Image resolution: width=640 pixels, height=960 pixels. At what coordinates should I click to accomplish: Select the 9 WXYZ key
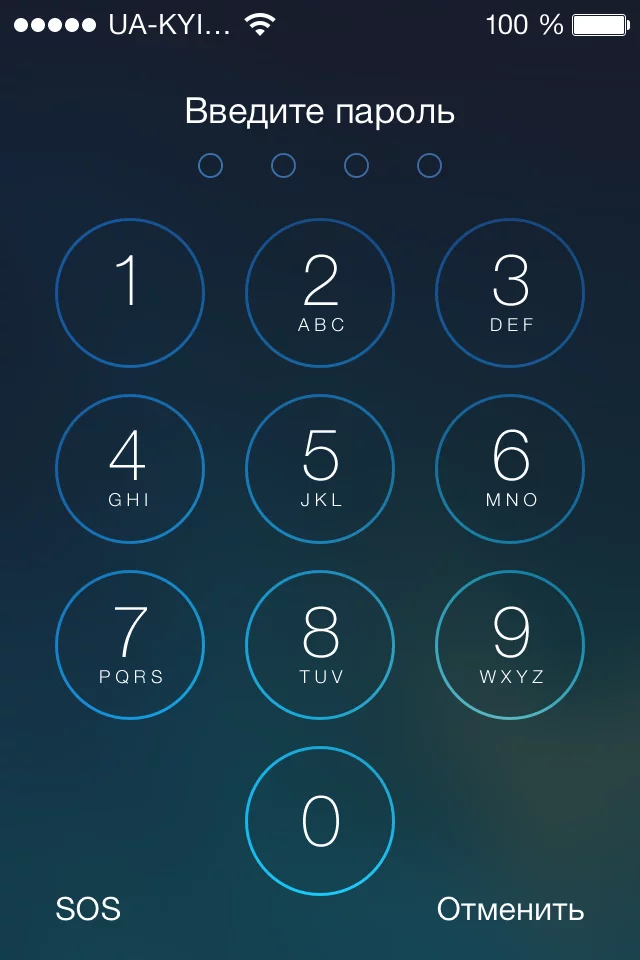[510, 645]
